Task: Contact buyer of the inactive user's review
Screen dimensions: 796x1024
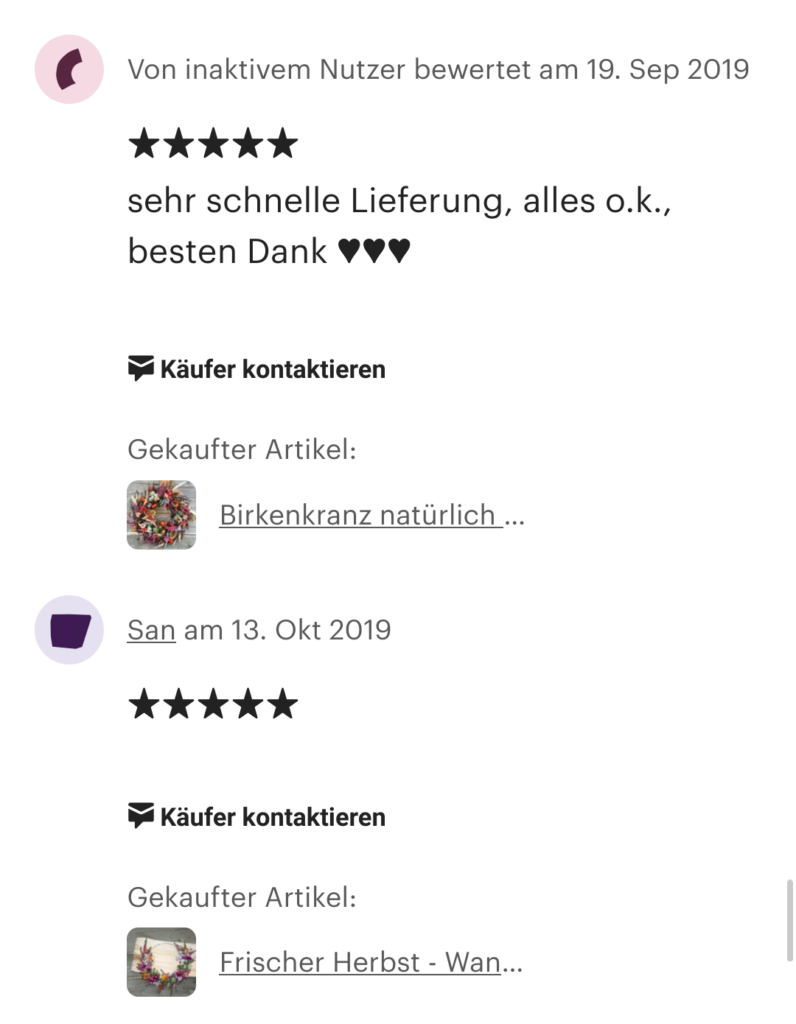Action: pos(257,369)
